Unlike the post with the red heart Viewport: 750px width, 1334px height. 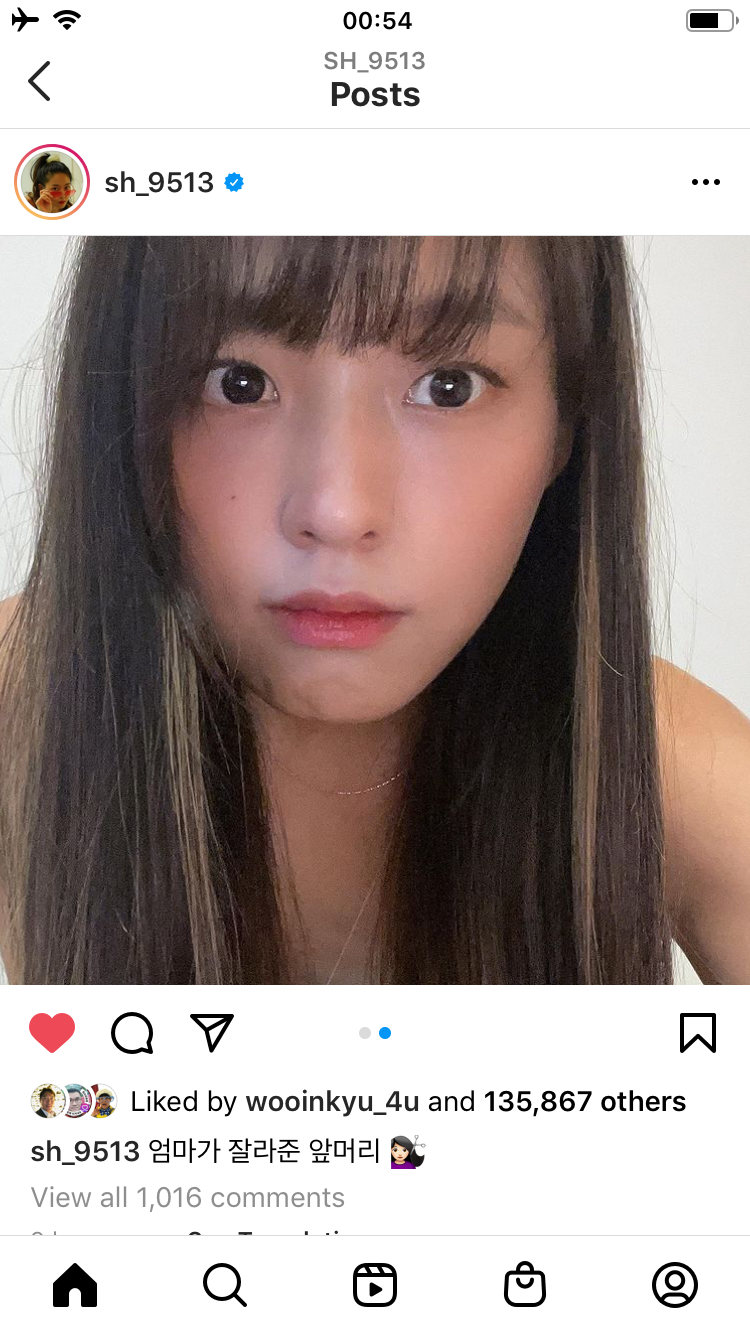tap(52, 1033)
